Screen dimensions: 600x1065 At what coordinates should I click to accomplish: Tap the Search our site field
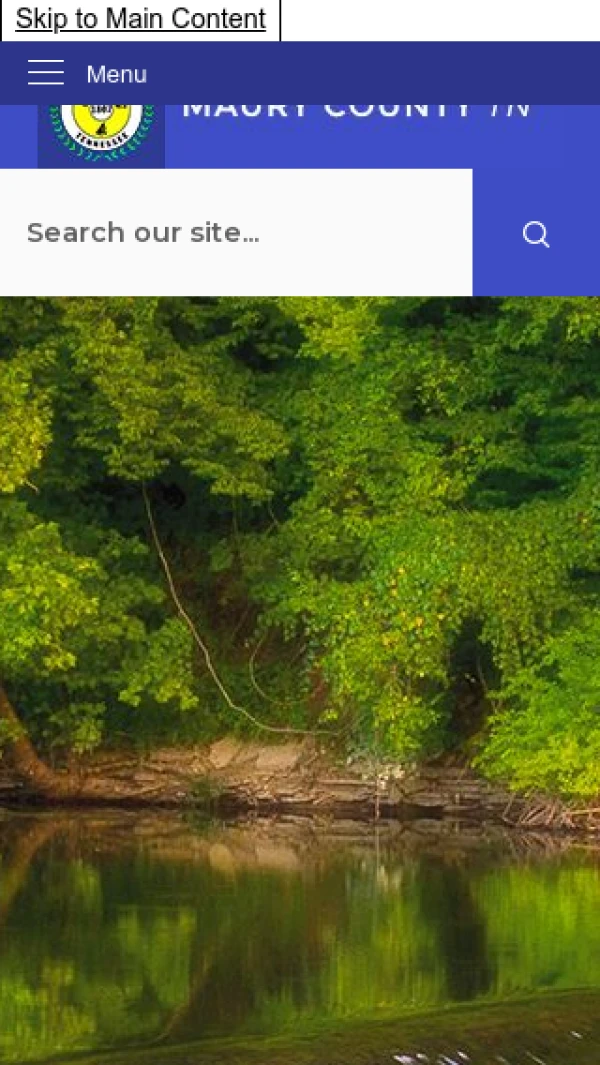(236, 233)
